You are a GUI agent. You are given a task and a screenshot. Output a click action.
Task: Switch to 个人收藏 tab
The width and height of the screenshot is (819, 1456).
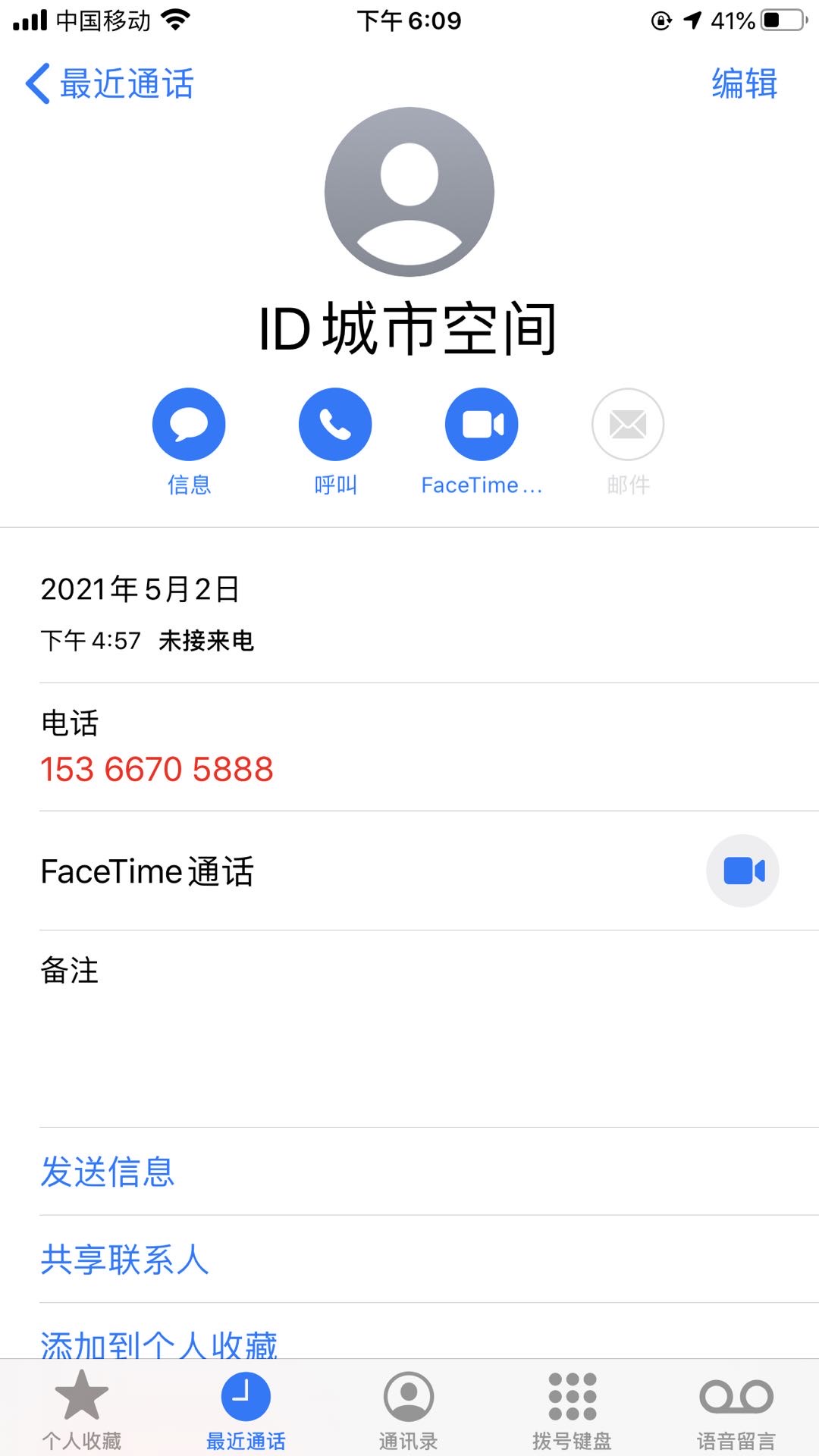82,1409
